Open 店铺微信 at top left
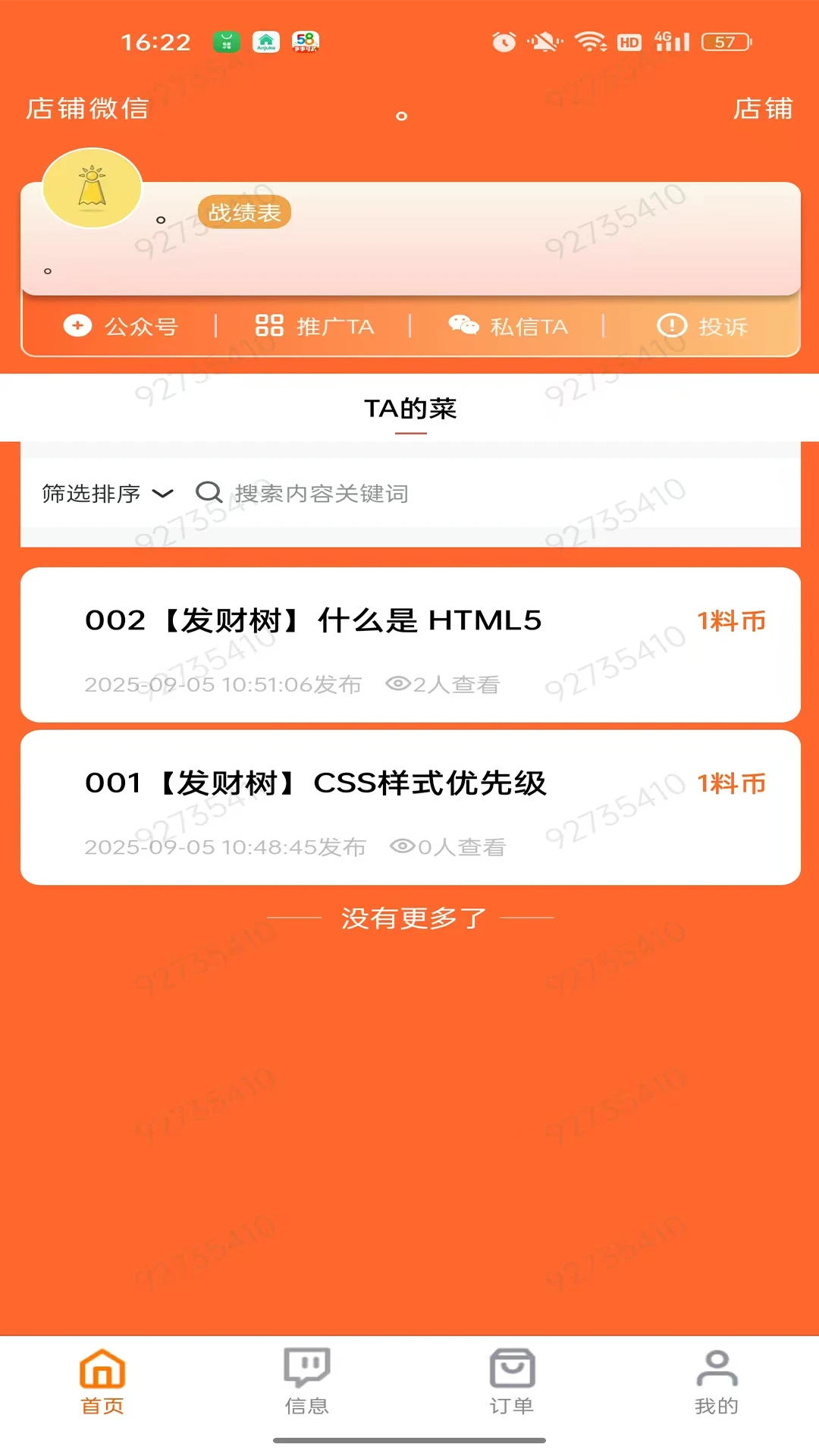Viewport: 819px width, 1456px height. tap(87, 108)
